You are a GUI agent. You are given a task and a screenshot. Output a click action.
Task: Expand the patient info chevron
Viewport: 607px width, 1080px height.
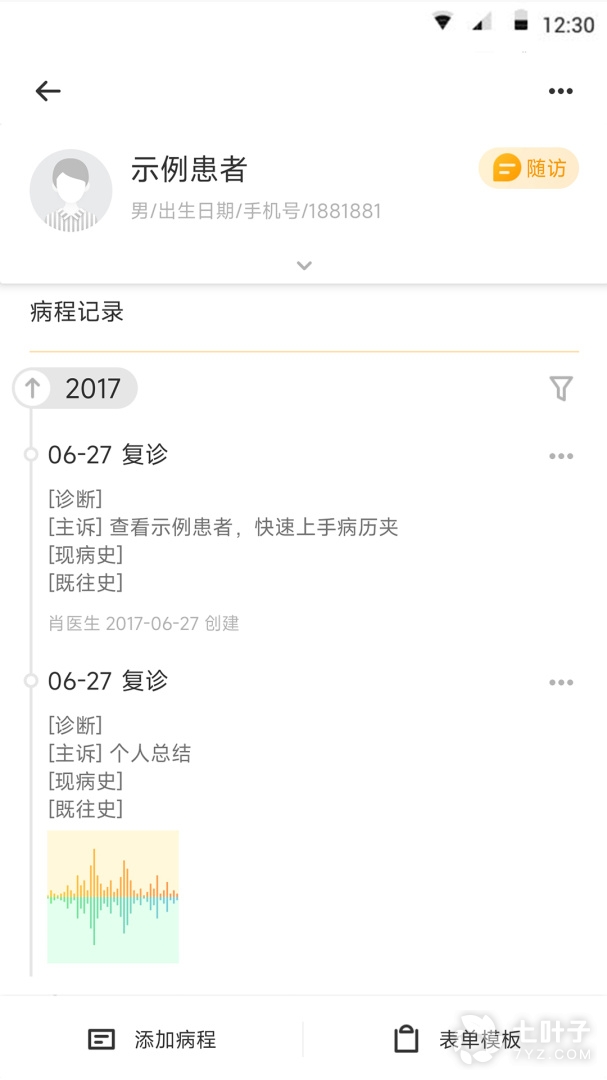tap(304, 266)
